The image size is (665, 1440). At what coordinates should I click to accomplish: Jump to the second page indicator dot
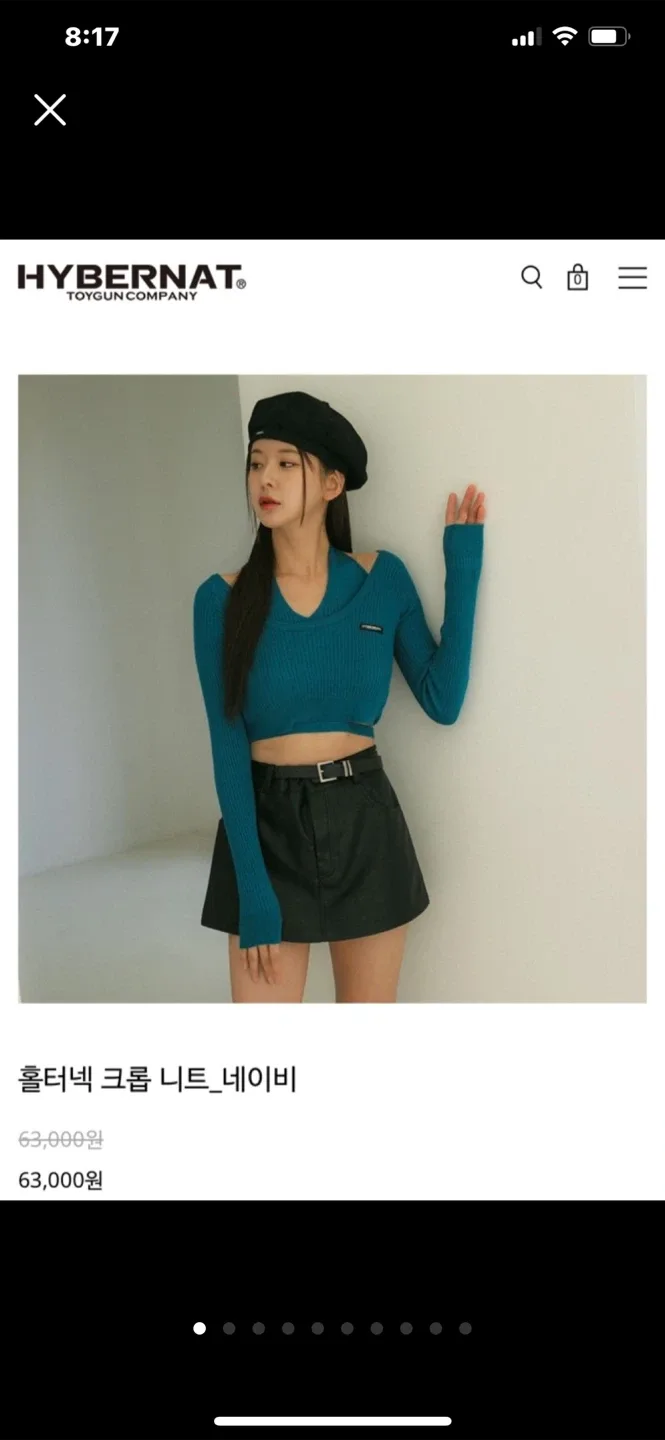pos(229,1328)
